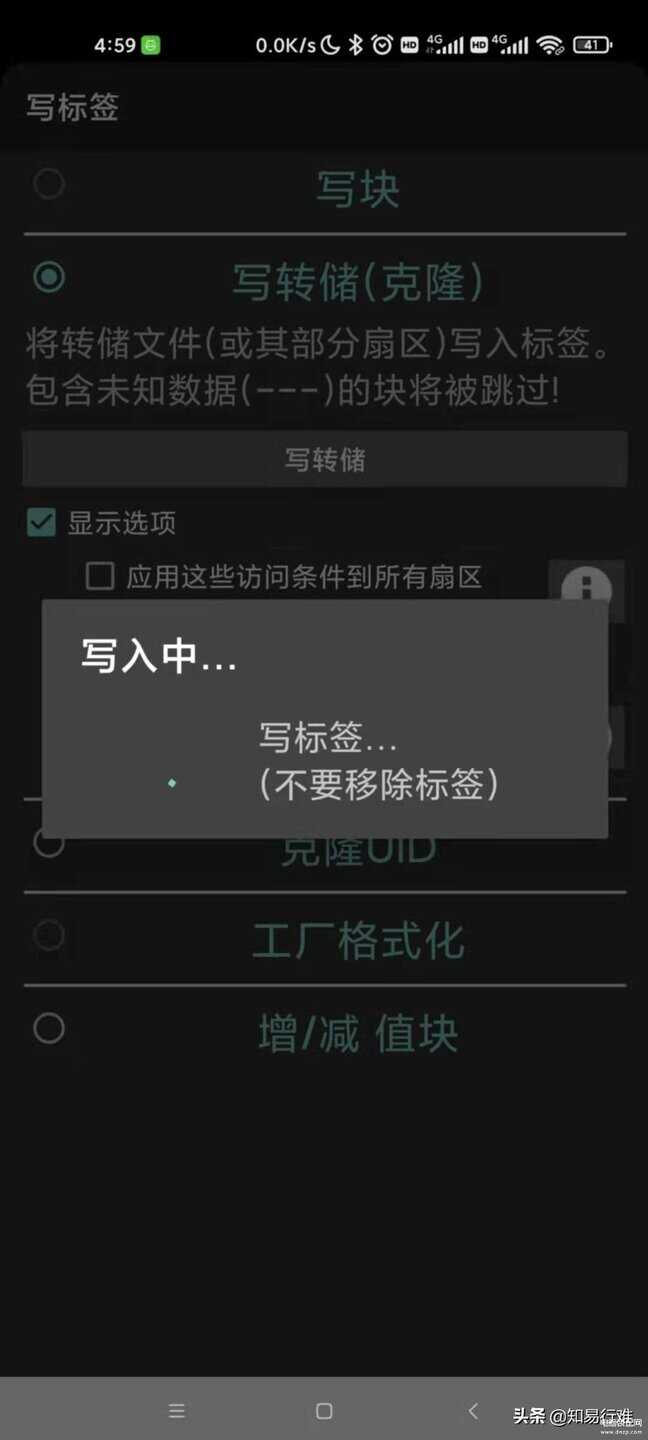
Task: Select the 工厂格式化 radio option
Action: coord(49,935)
